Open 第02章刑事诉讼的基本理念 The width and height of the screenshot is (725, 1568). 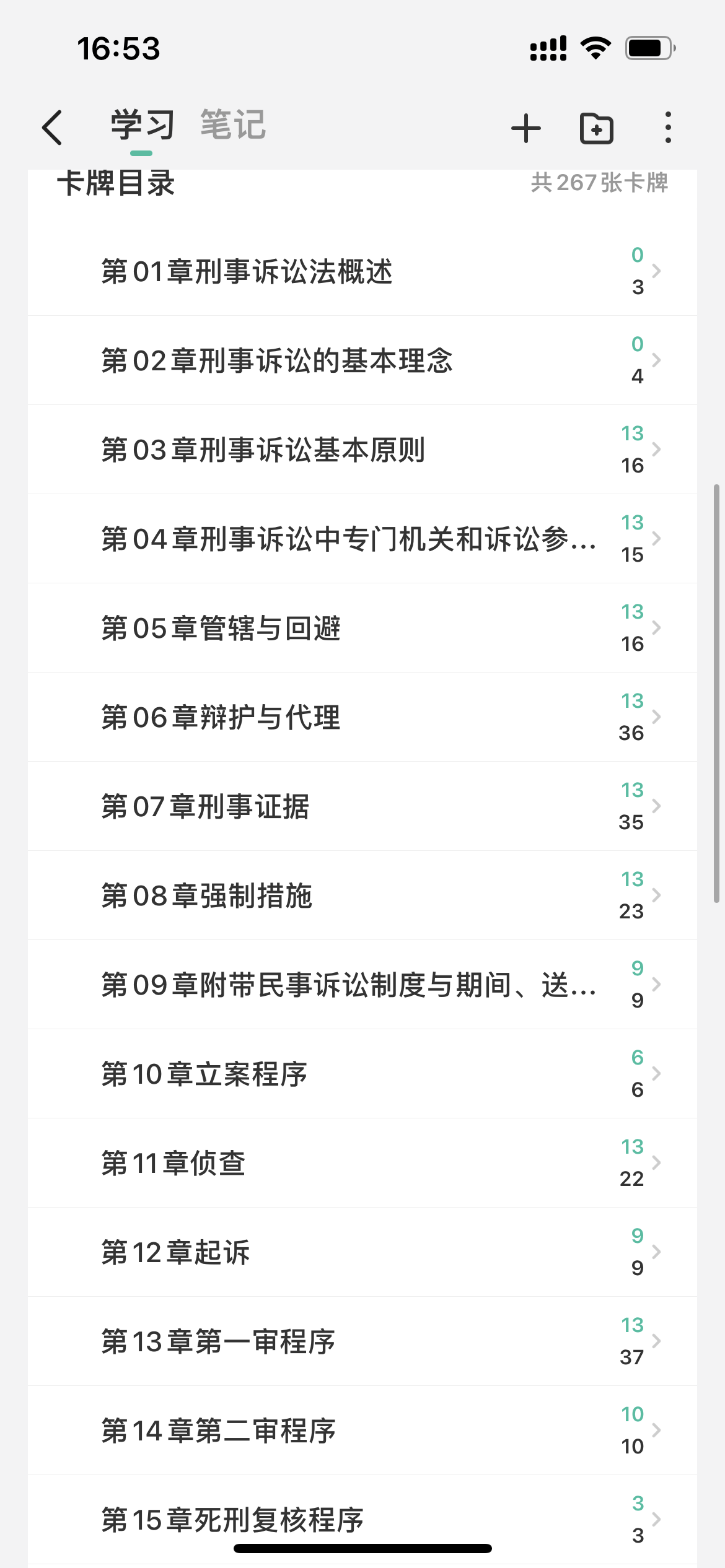pos(362,360)
